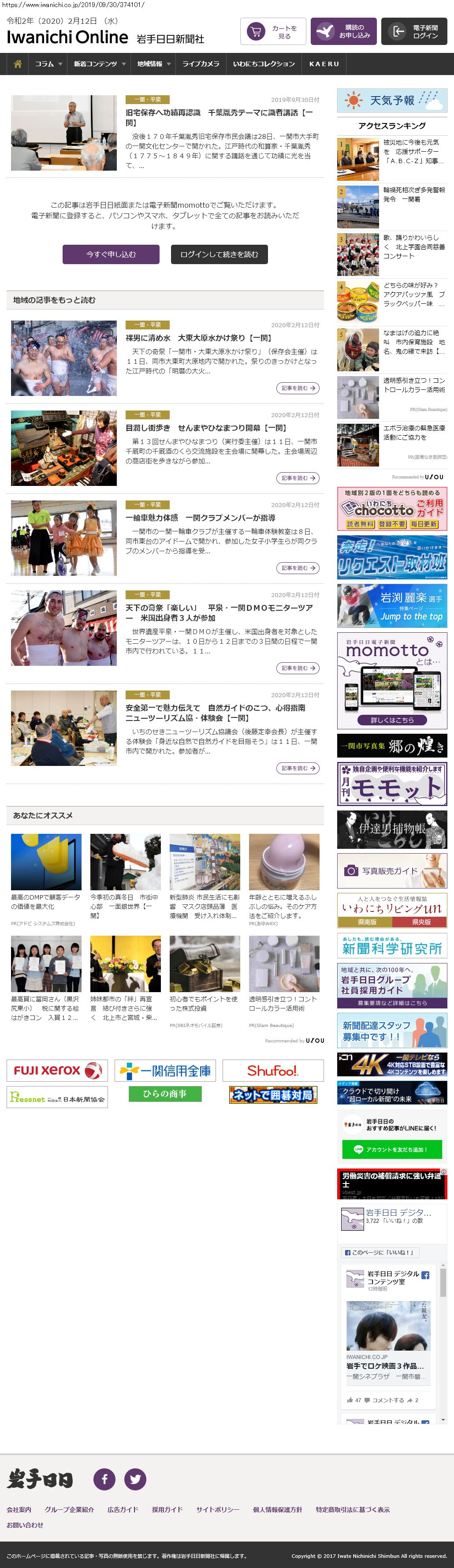Open the Twitter icon in footer
Viewport: 454px width, 1568px height.
135,1478
